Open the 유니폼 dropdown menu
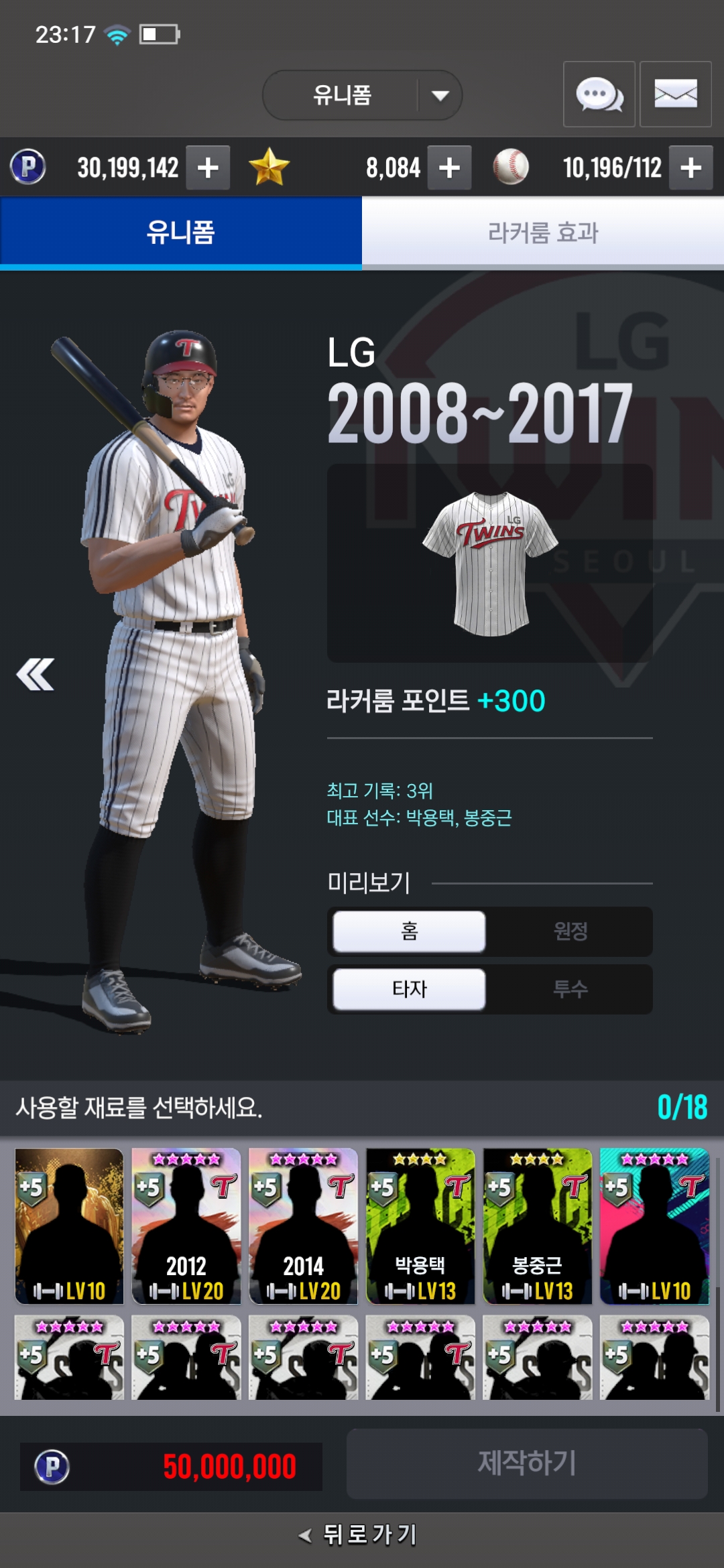 [362, 95]
